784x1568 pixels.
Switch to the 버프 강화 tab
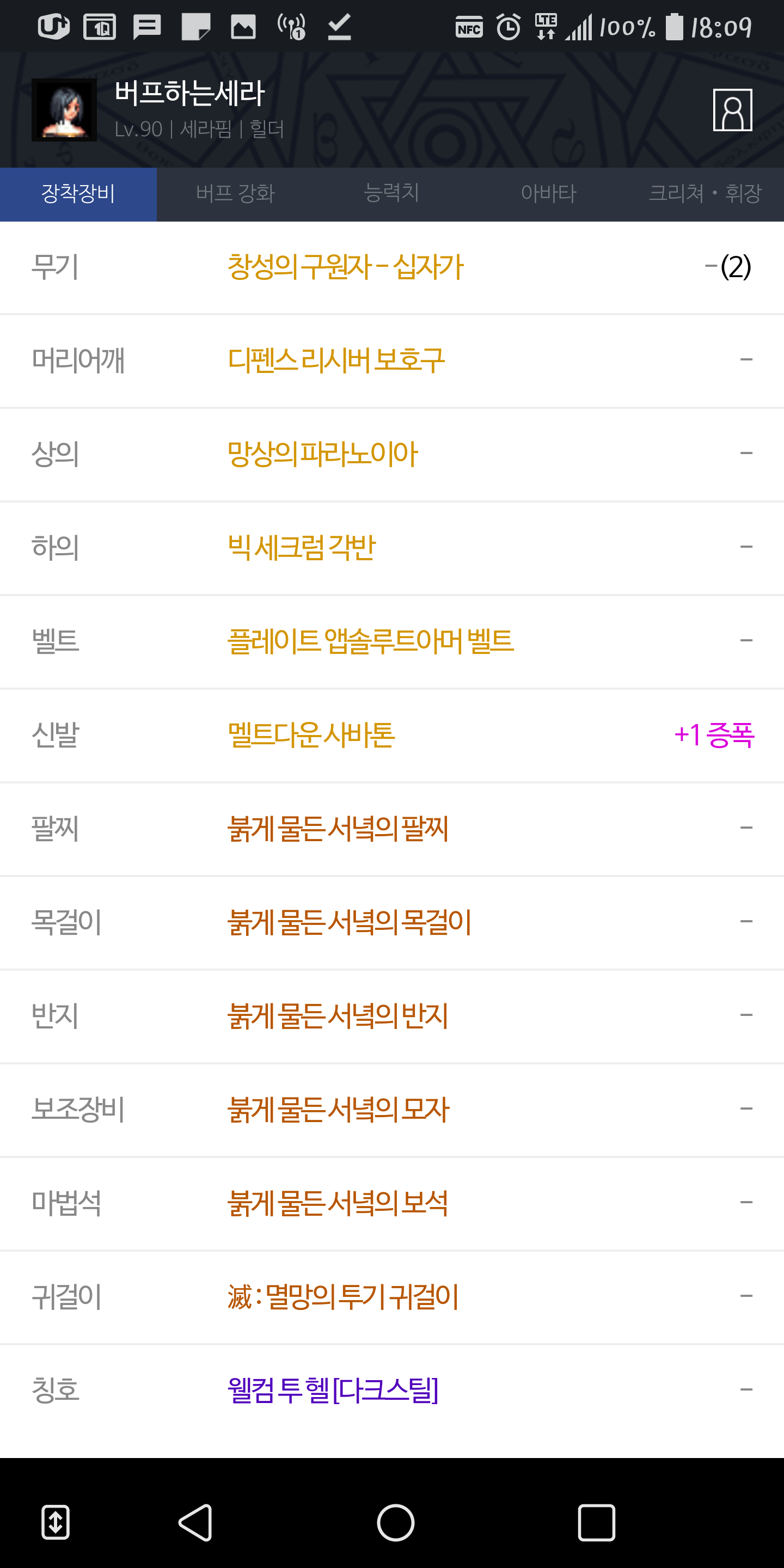pyautogui.click(x=235, y=194)
